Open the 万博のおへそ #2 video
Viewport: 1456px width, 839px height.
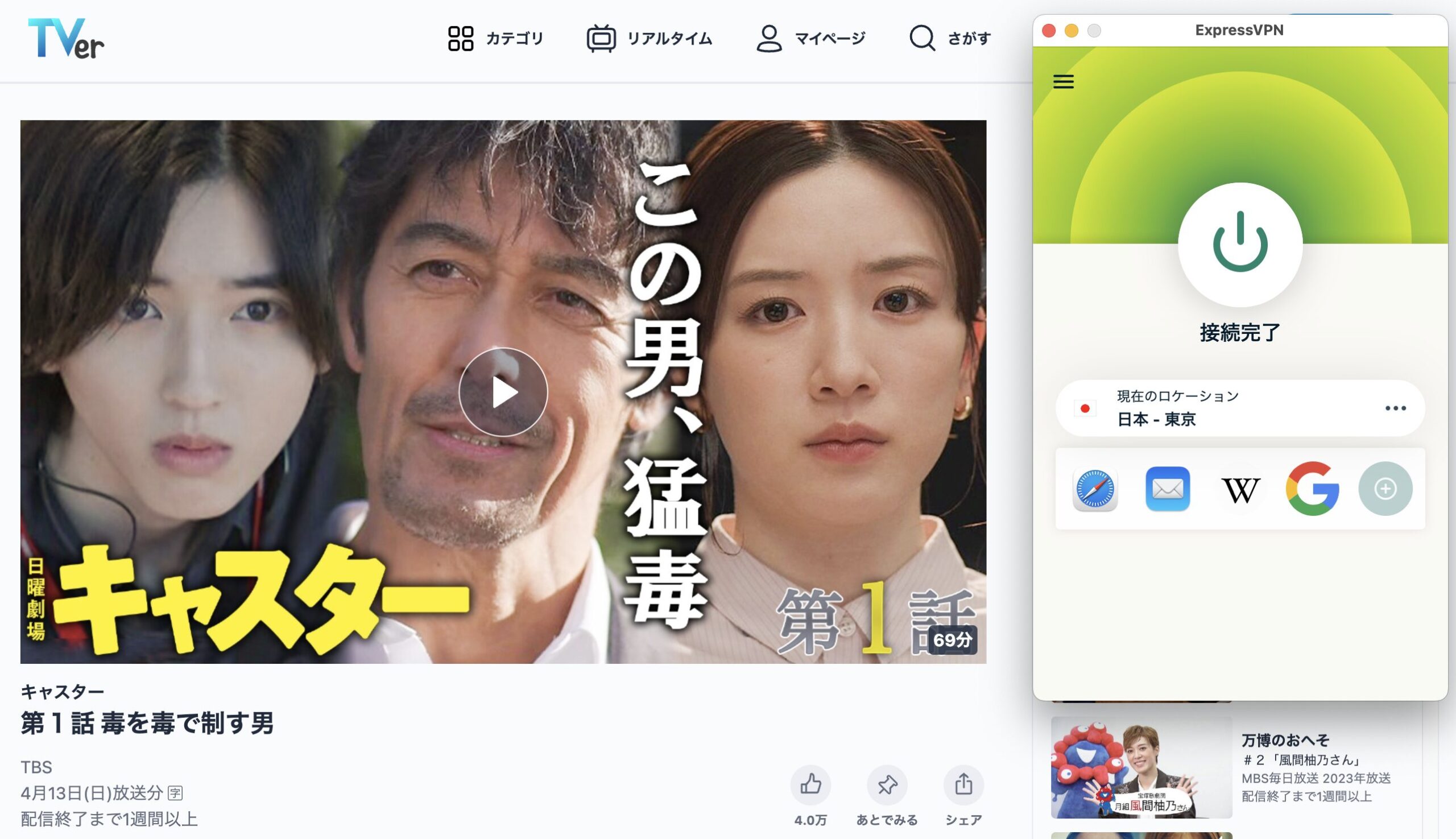pyautogui.click(x=1141, y=767)
